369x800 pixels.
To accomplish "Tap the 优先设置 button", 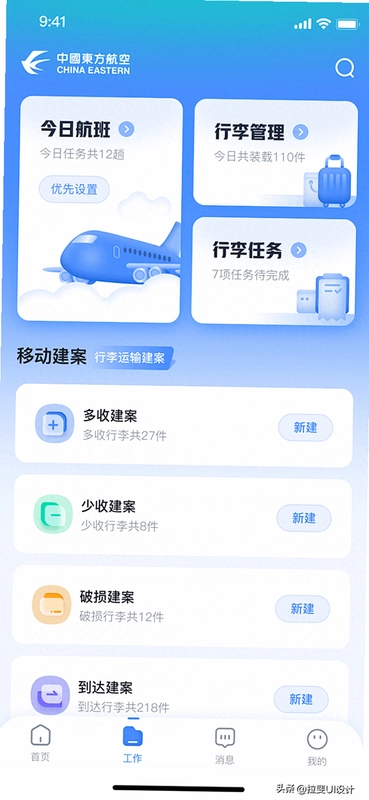I will pyautogui.click(x=74, y=189).
